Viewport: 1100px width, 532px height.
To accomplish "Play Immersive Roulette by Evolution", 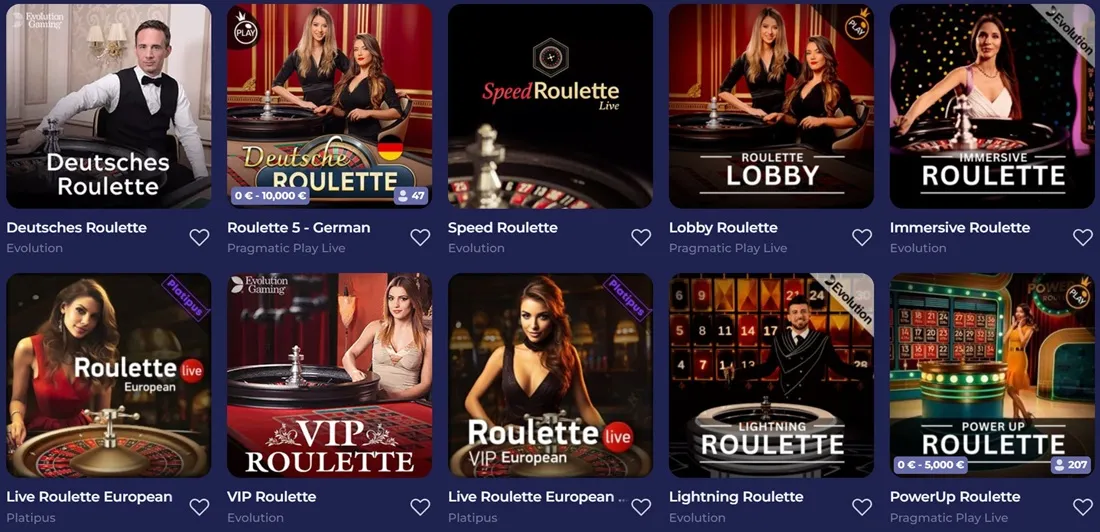I will coord(992,106).
